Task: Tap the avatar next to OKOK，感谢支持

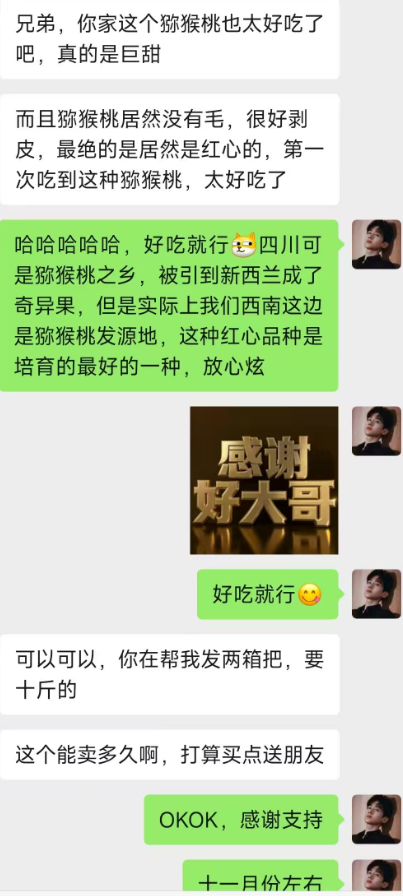Action: coord(376,819)
